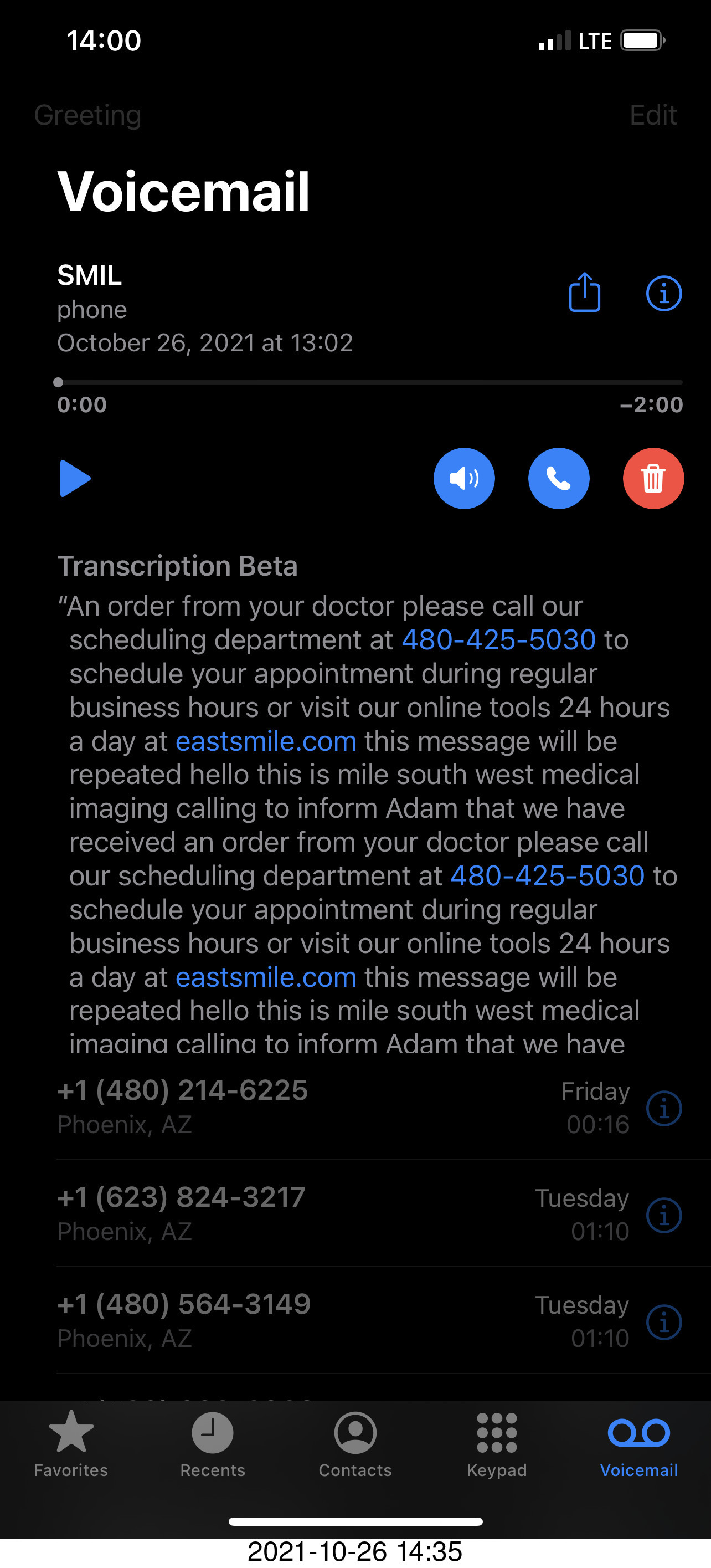This screenshot has height=1568, width=711.
Task: Show info for +1 (480) 214-6225
Action: point(663,1108)
